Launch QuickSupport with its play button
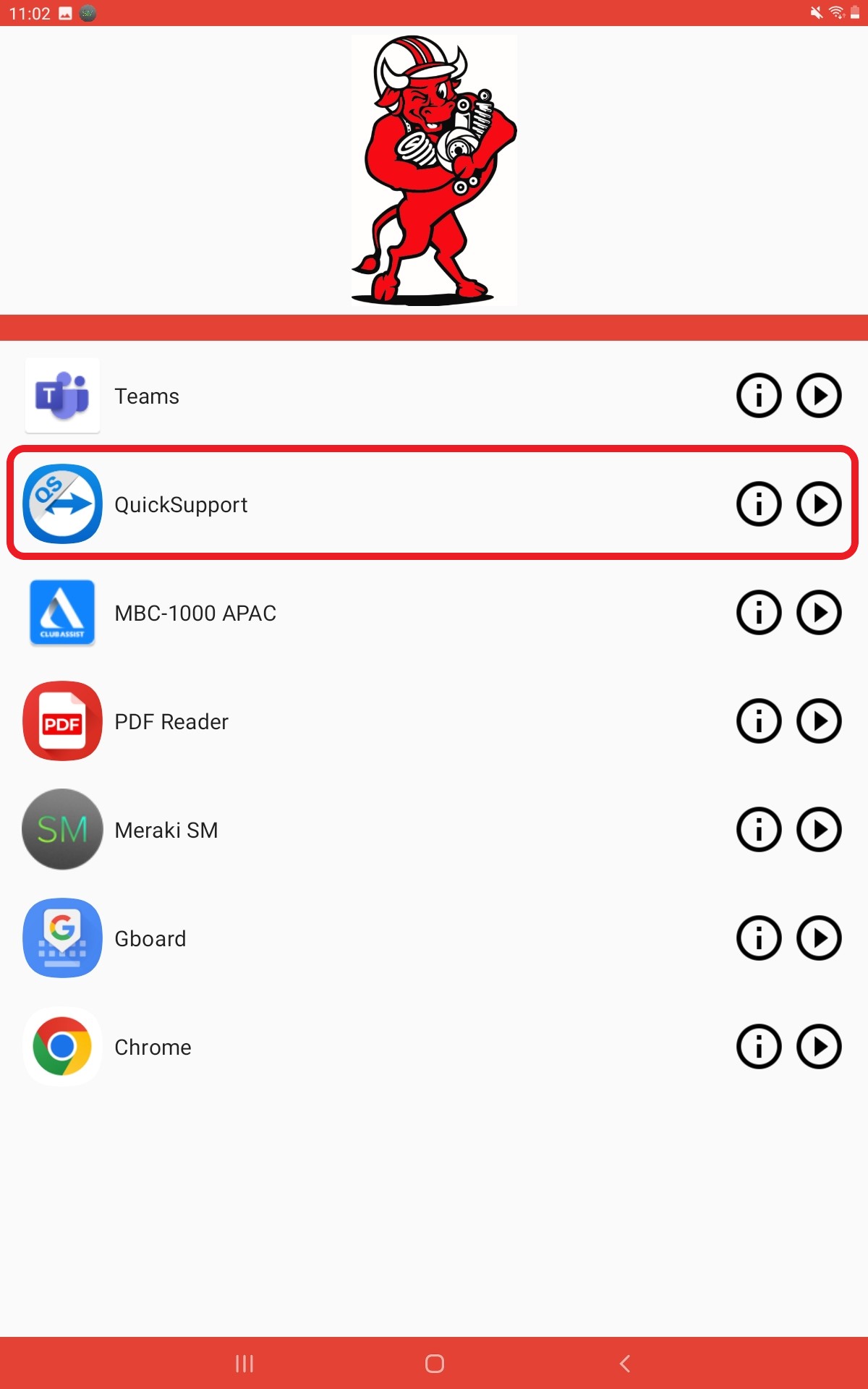868x1389 pixels. click(x=819, y=504)
